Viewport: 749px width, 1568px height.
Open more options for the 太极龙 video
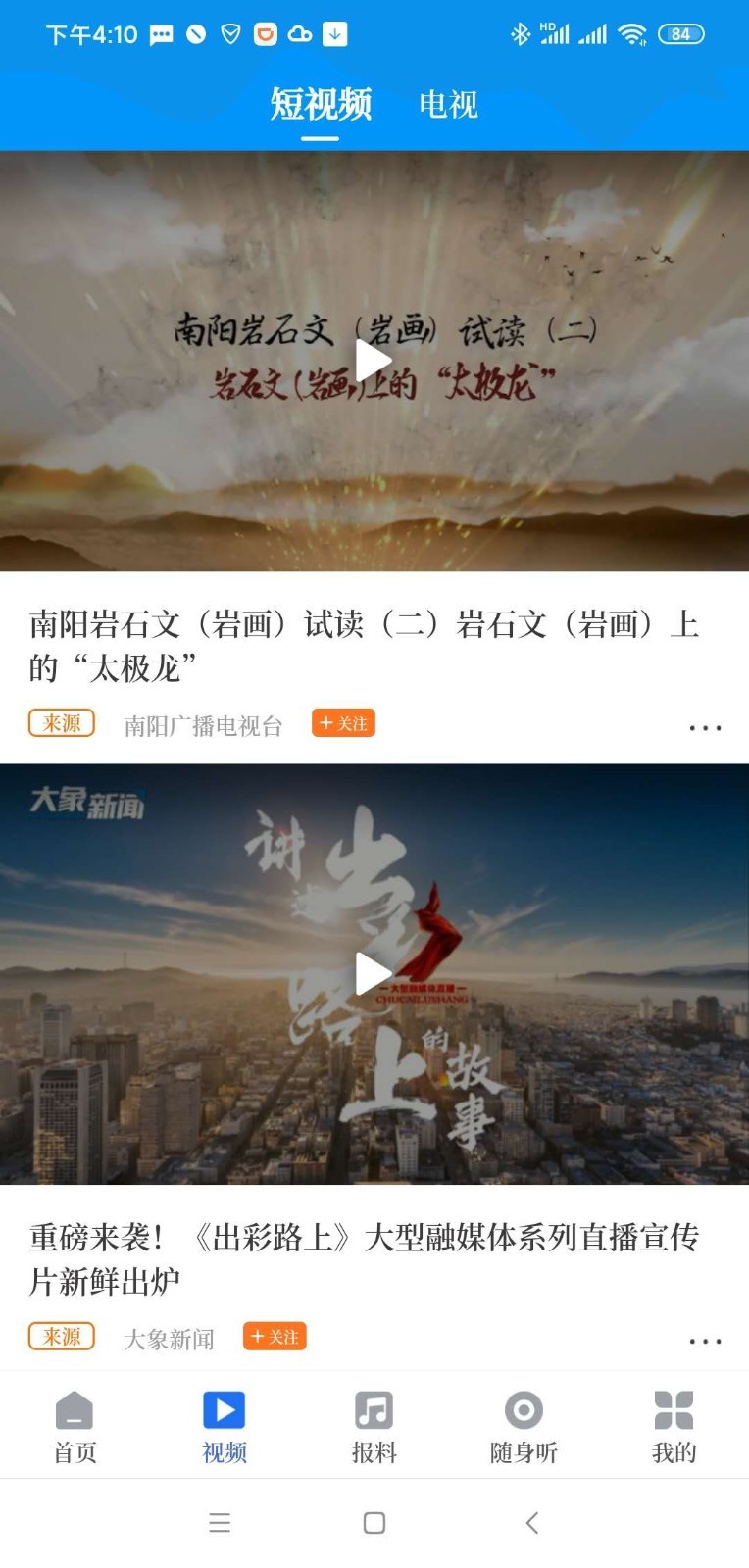tap(705, 728)
